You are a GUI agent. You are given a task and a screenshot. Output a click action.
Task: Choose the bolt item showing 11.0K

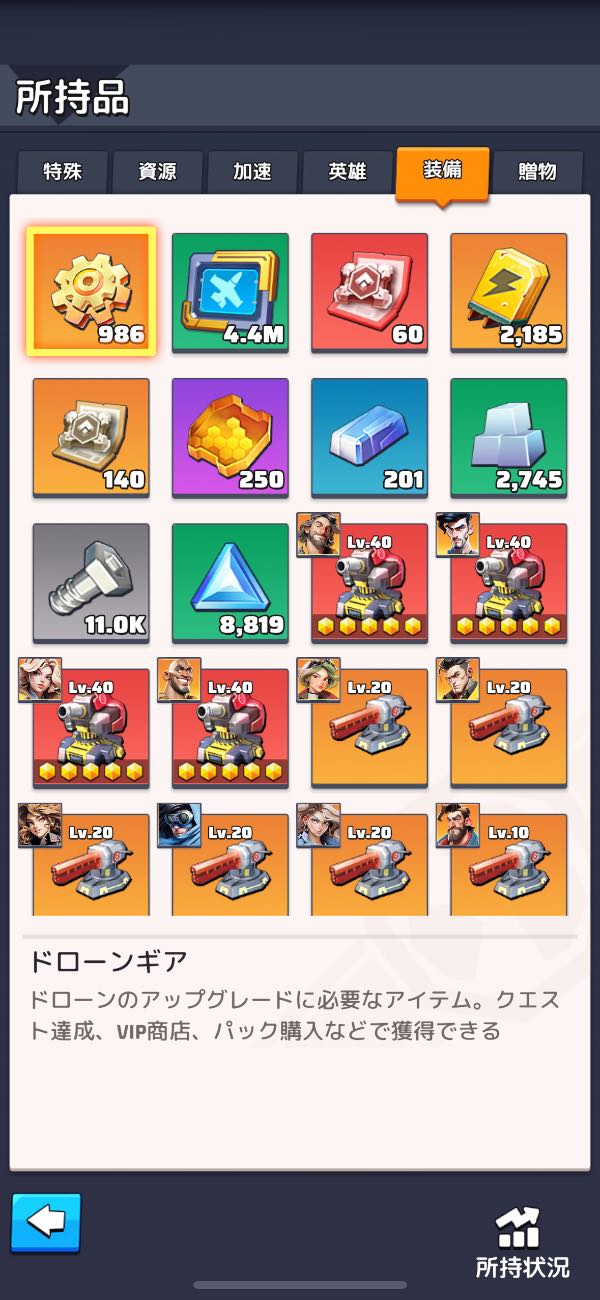91,582
